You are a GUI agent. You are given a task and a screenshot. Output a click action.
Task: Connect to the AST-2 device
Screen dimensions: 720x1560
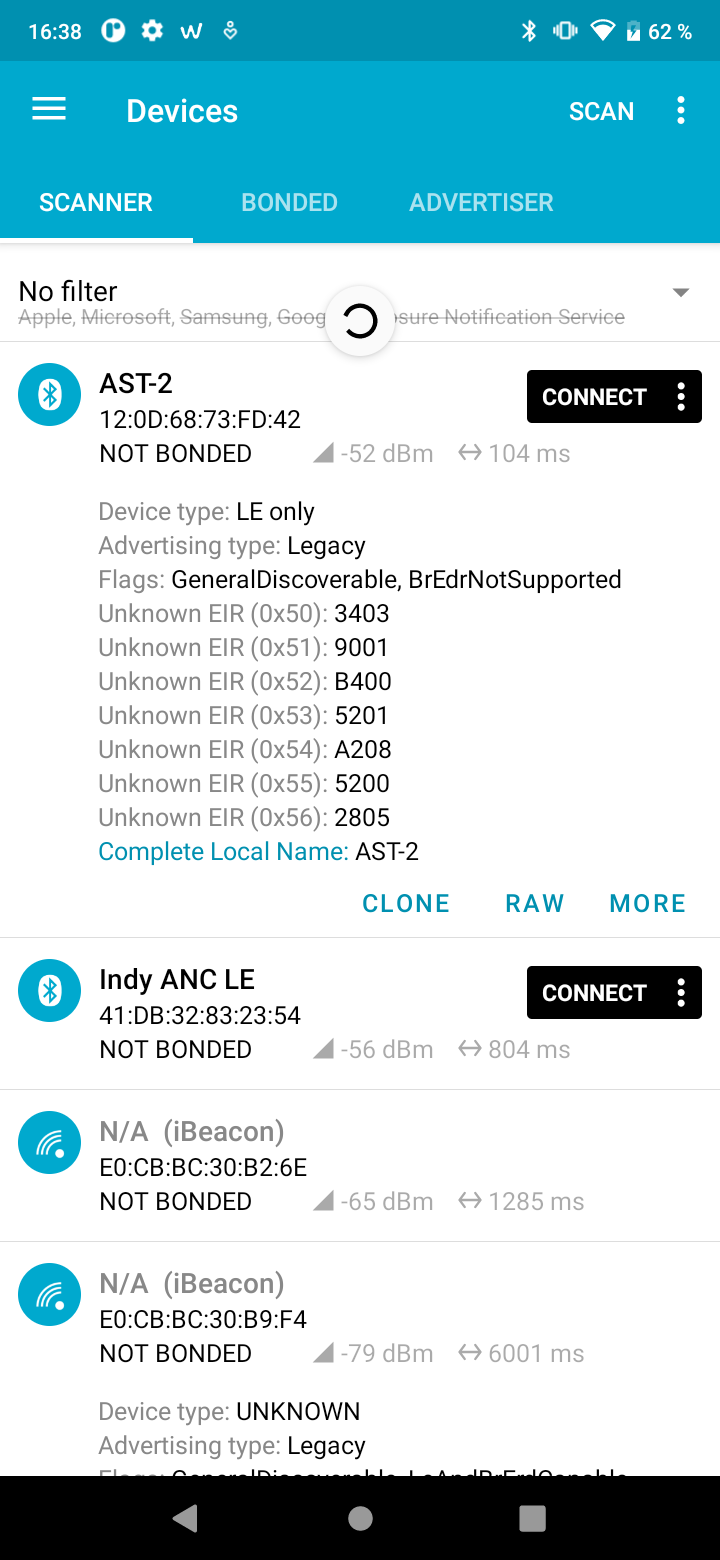(x=594, y=396)
